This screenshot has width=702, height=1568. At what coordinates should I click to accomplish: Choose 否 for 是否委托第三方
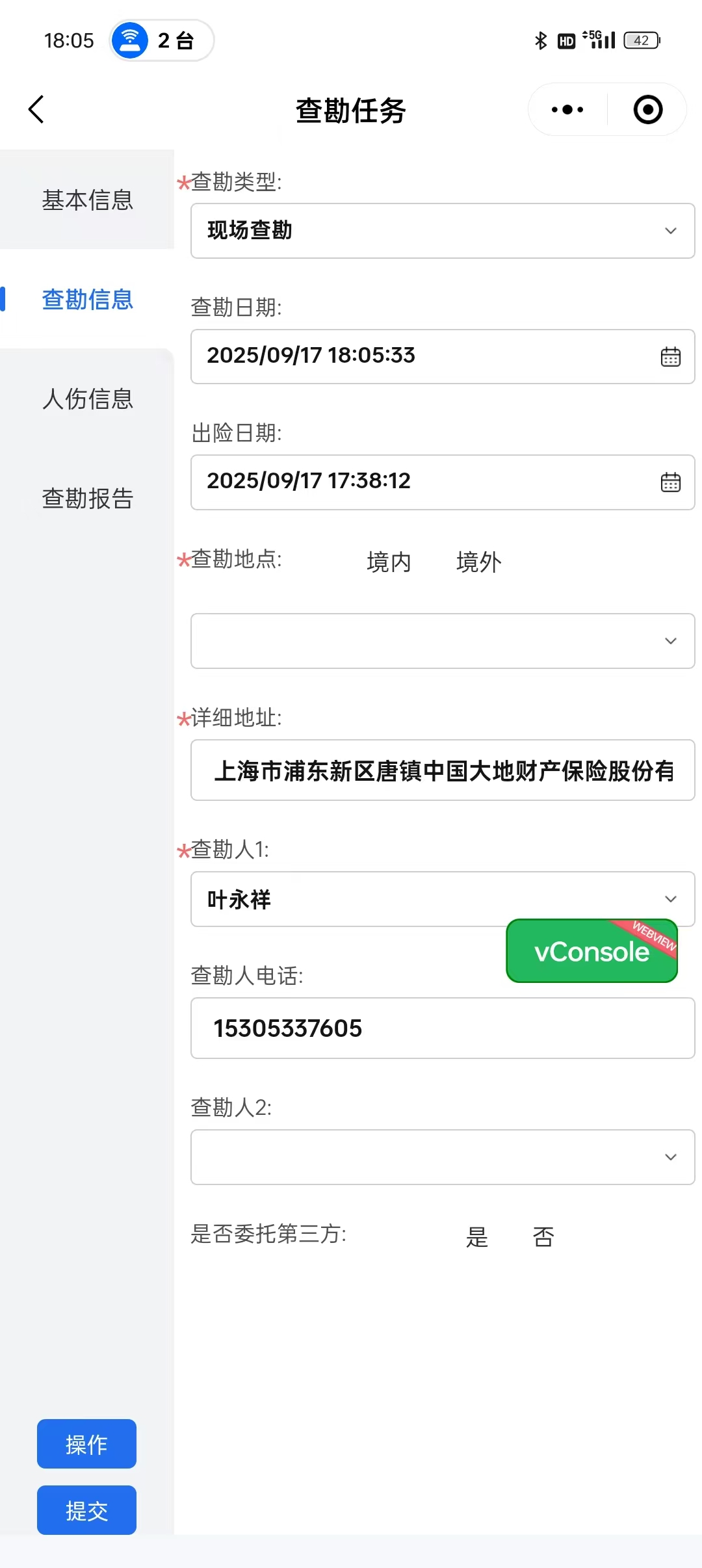[x=543, y=1236]
